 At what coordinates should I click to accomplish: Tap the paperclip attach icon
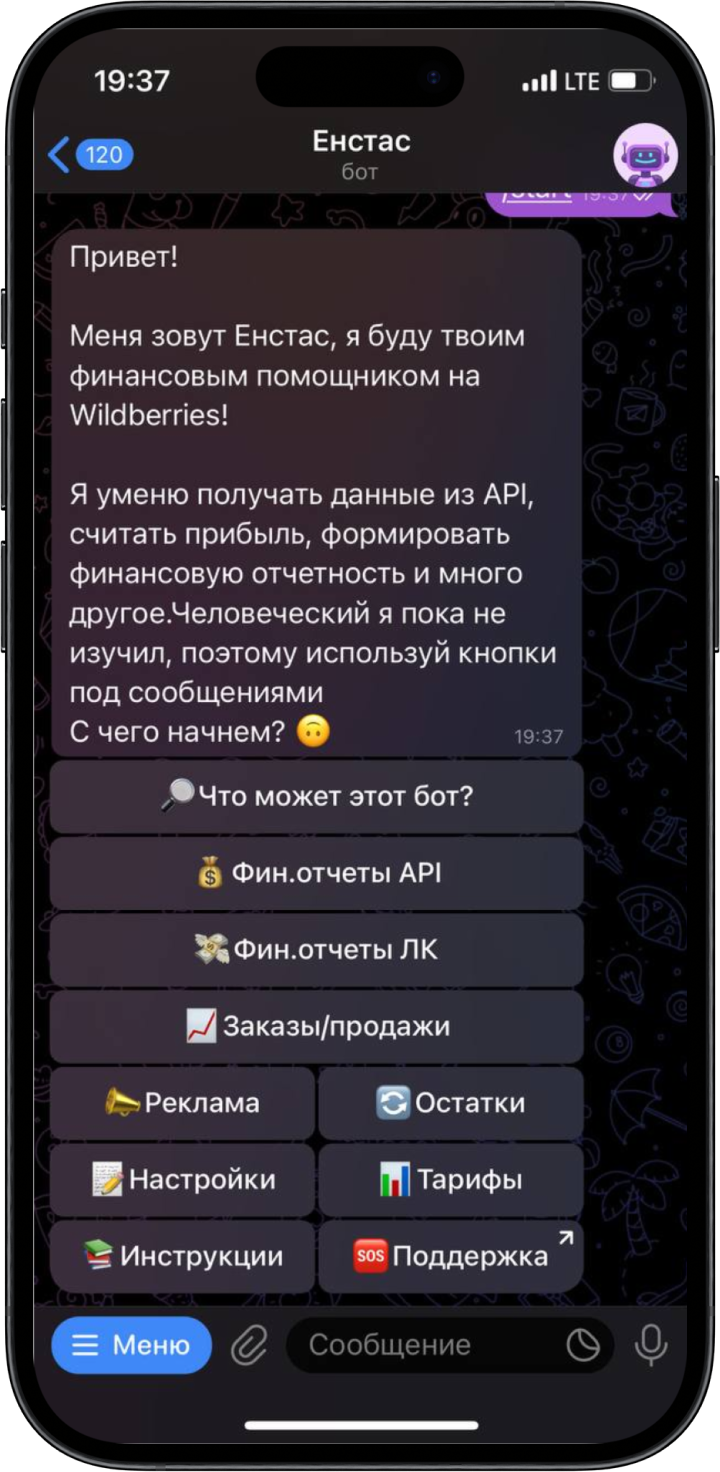tap(249, 1346)
